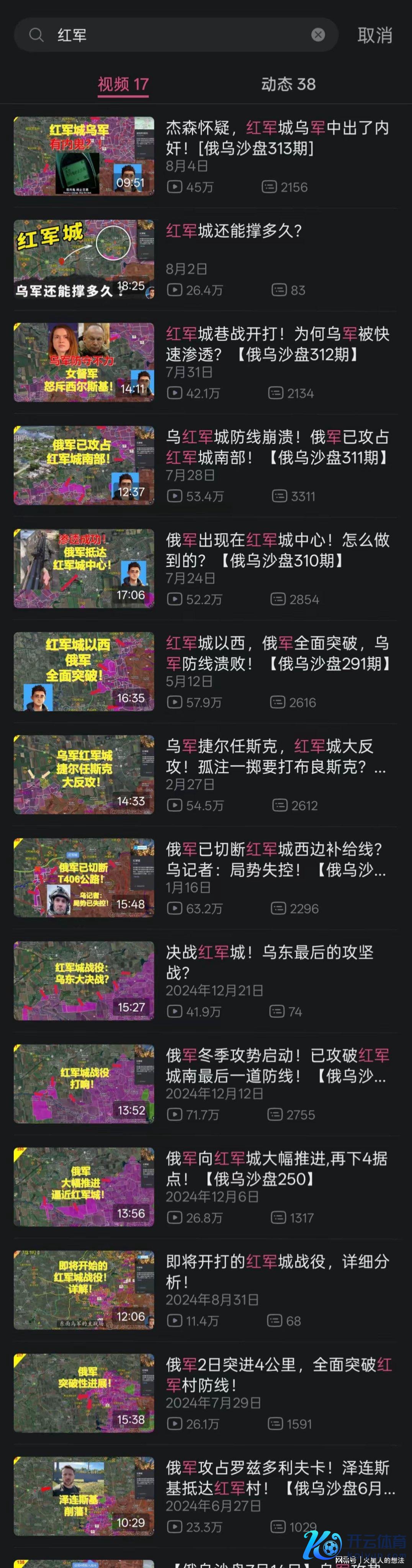Open the video 俄军2日突进4公里
The image size is (412, 1568).
pyautogui.click(x=277, y=1374)
